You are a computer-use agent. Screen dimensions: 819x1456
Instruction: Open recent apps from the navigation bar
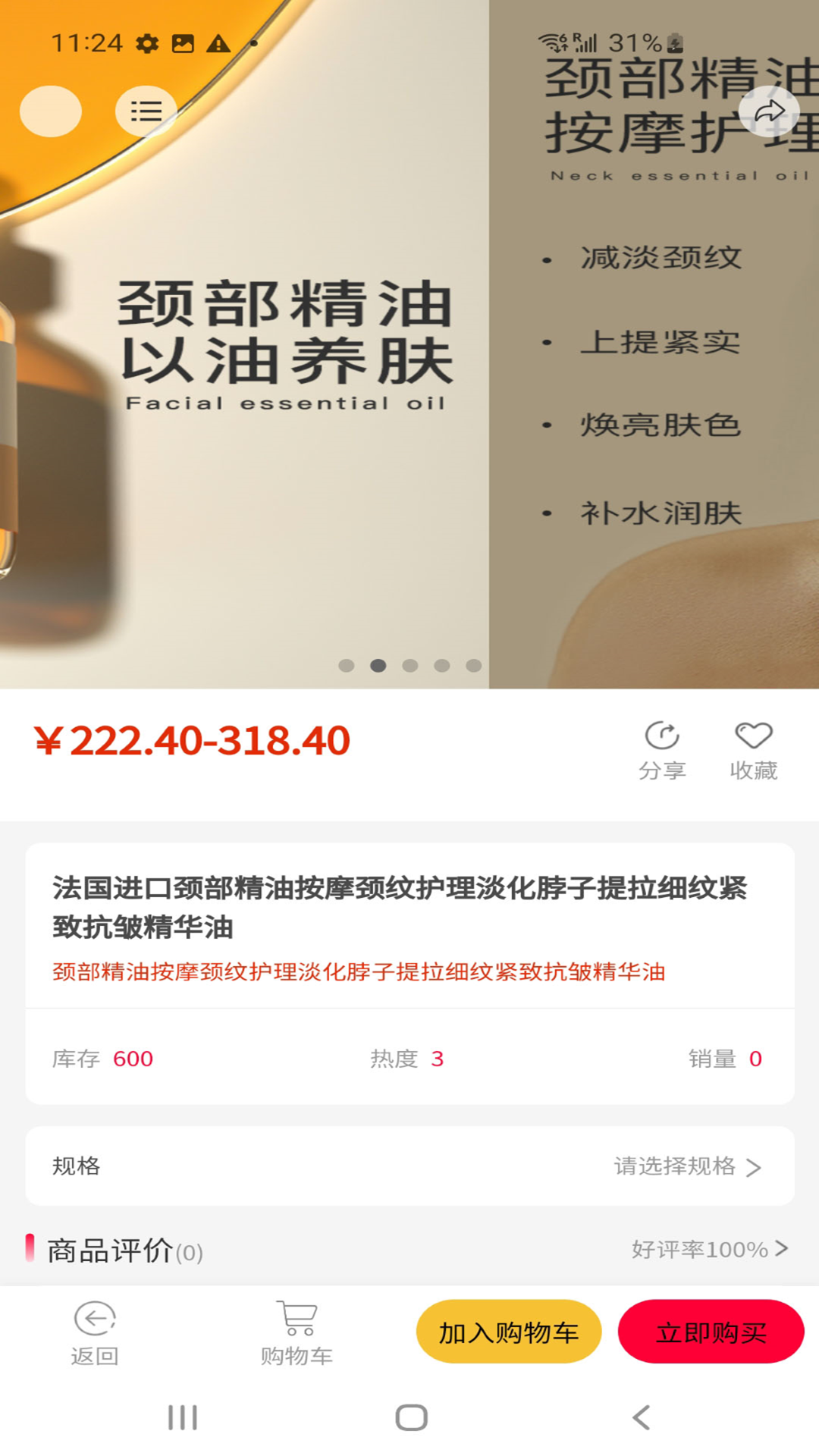(x=183, y=1417)
